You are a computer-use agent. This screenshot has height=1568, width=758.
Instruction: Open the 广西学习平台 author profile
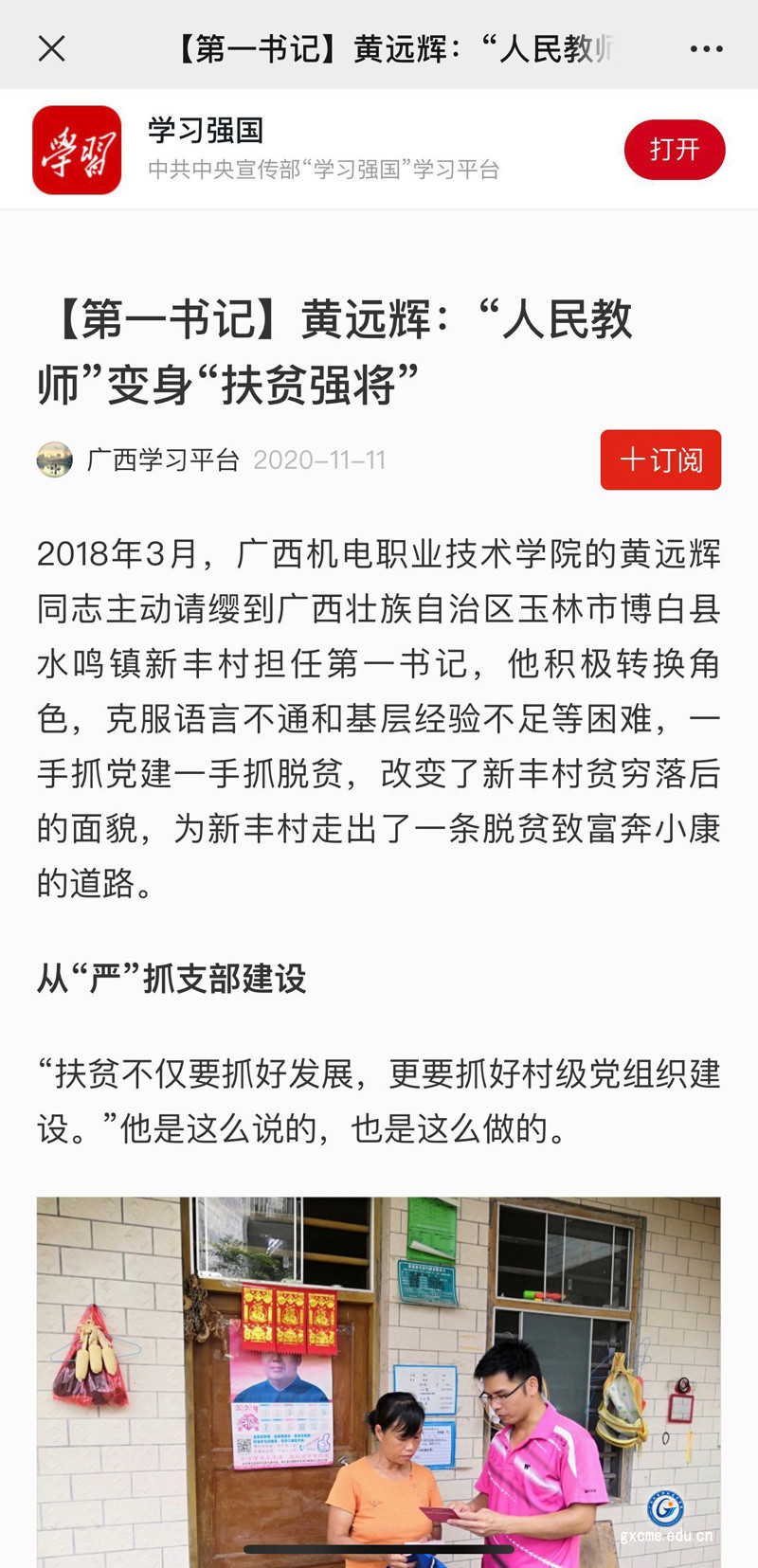tap(161, 460)
